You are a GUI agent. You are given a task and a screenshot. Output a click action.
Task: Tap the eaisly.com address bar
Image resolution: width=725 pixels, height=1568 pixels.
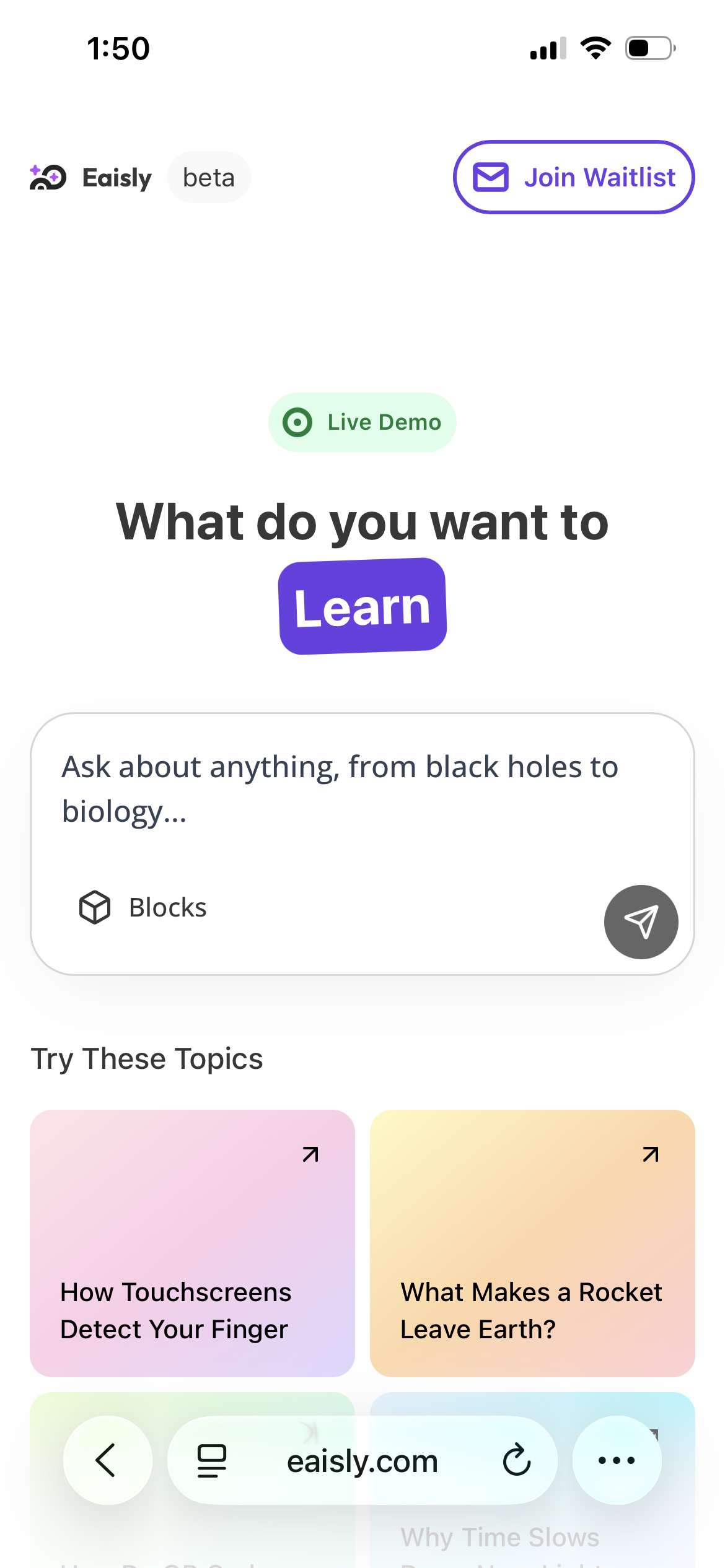point(362,1461)
